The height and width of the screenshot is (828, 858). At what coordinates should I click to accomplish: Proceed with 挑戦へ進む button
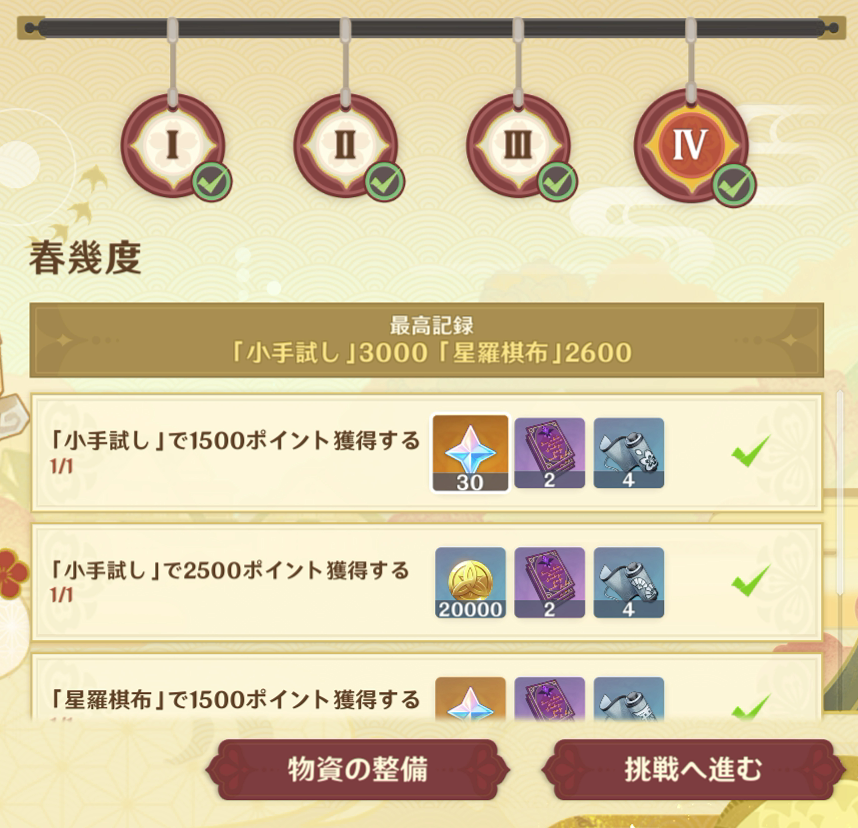click(692, 770)
